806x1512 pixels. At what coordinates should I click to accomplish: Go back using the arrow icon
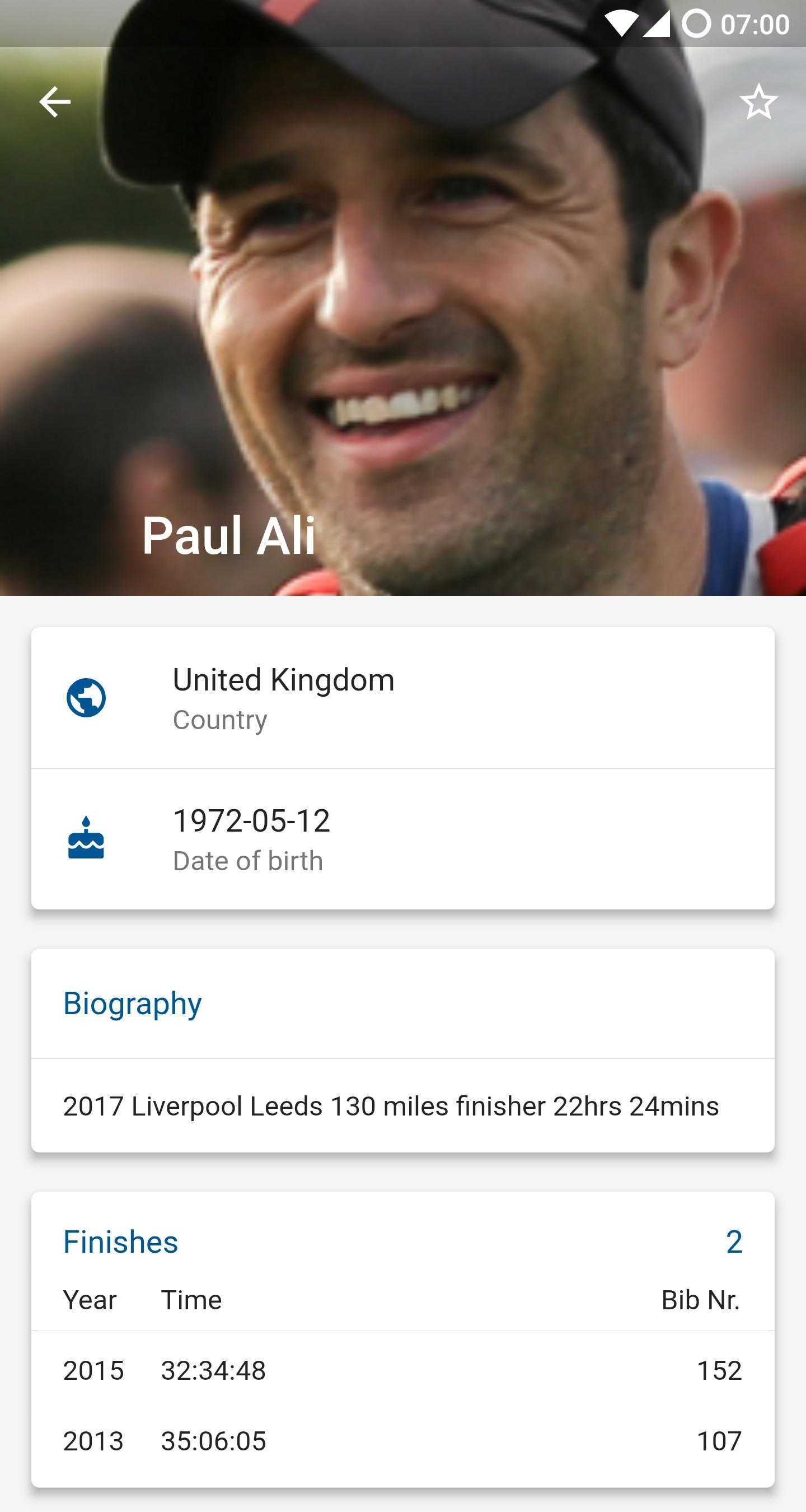click(x=55, y=102)
